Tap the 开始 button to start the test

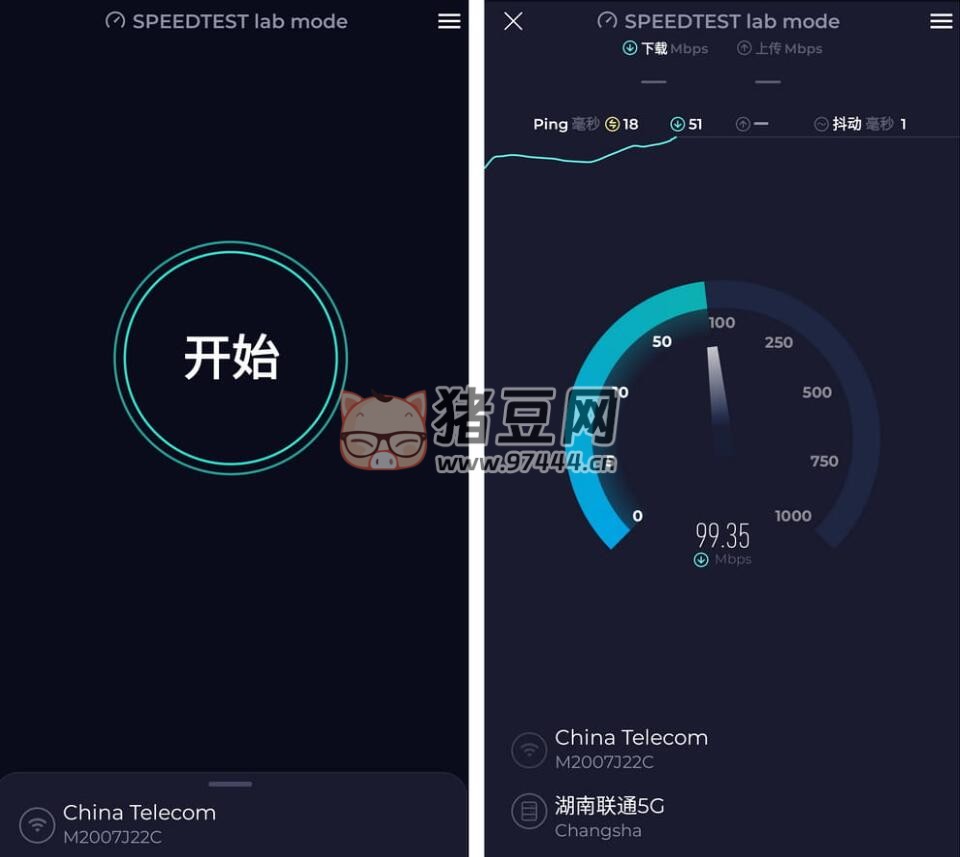coord(231,358)
